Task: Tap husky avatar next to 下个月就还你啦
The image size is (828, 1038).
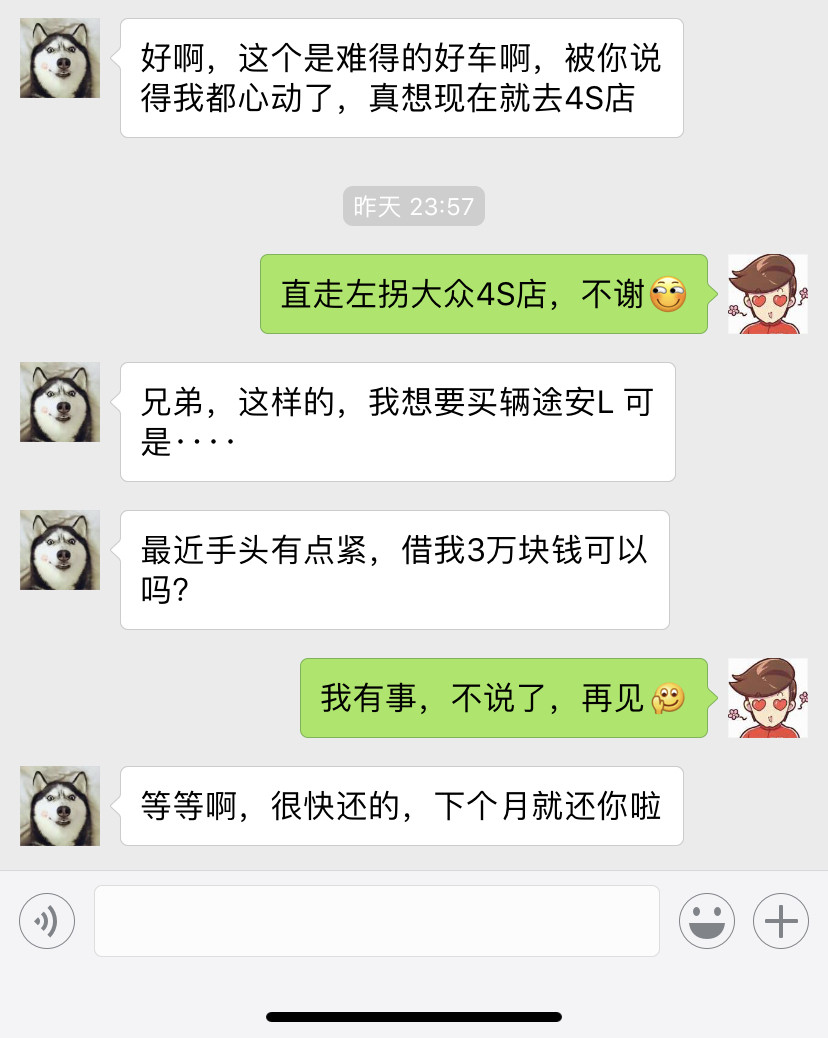Action: (60, 806)
